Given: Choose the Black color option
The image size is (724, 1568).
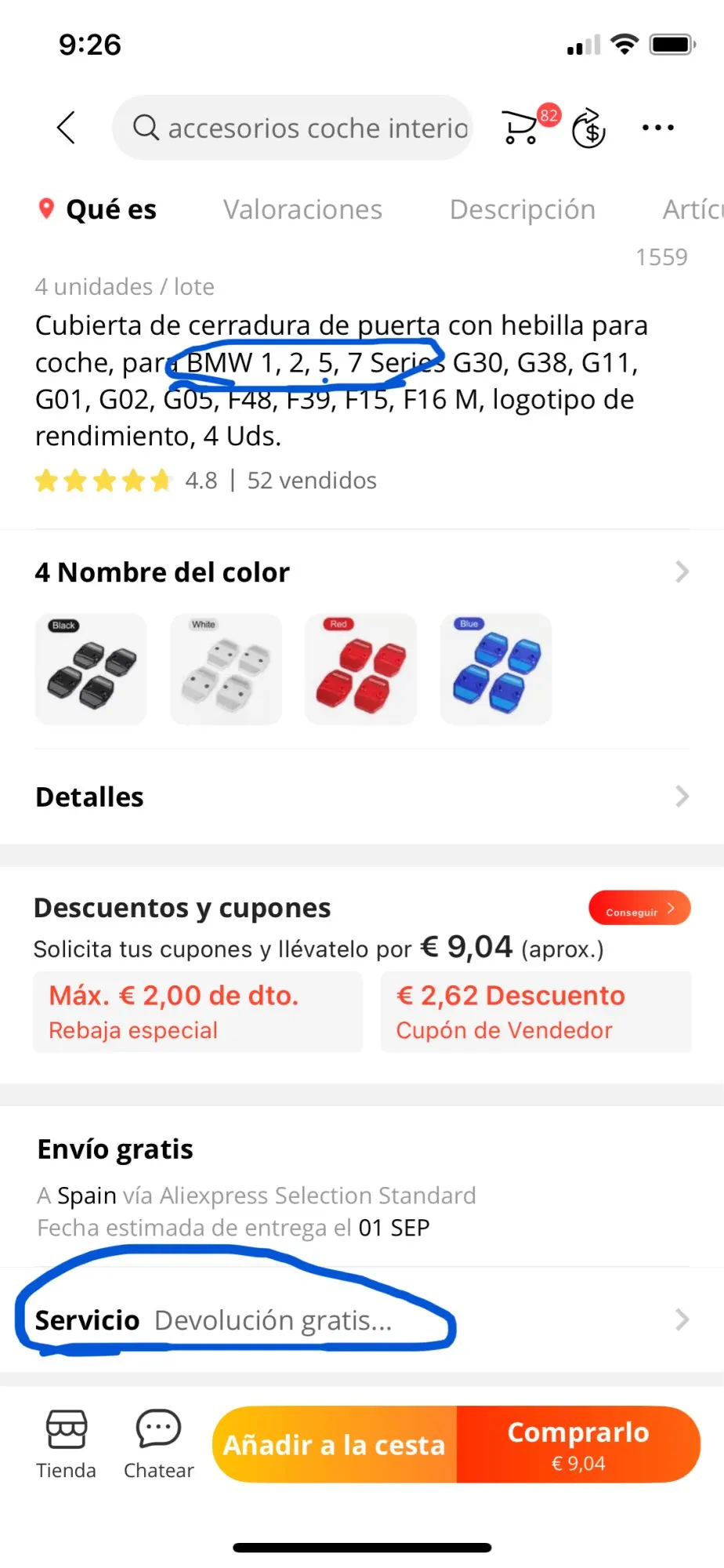Looking at the screenshot, I should (x=91, y=669).
